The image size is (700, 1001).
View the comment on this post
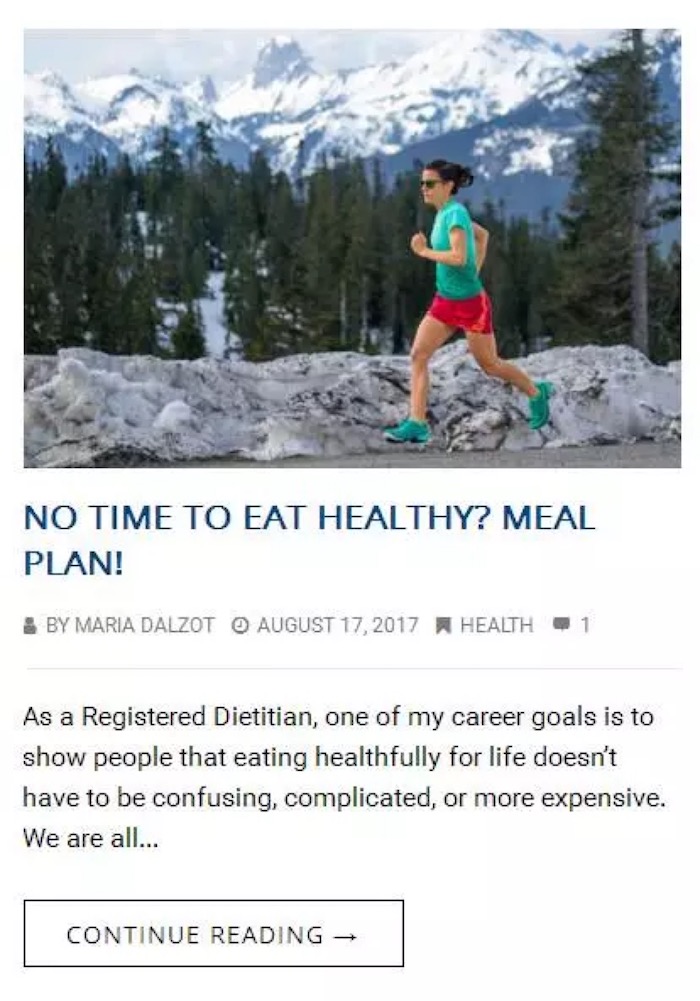point(572,625)
